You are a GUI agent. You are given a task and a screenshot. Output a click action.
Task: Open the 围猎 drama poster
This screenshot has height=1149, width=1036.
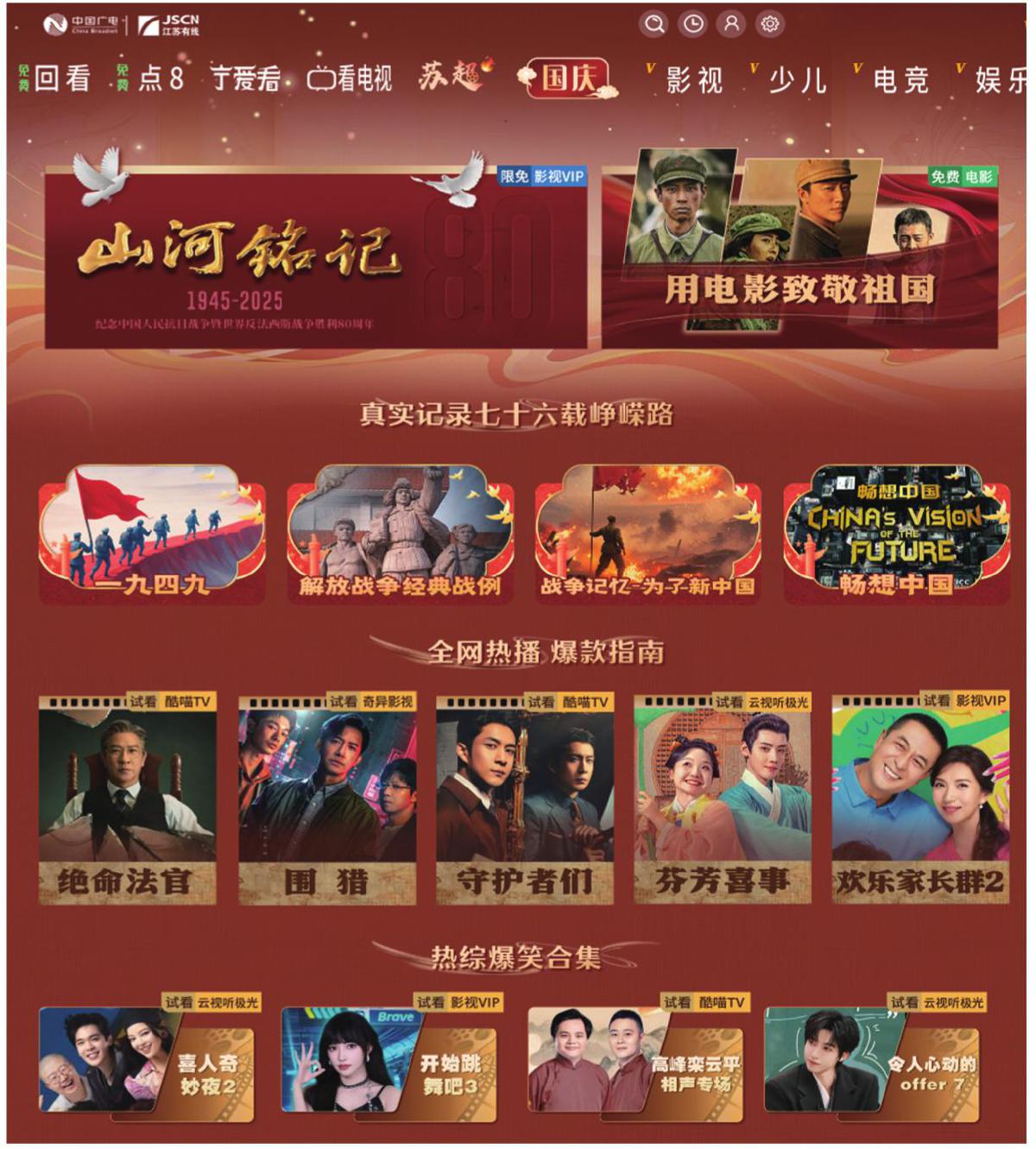pyautogui.click(x=326, y=799)
